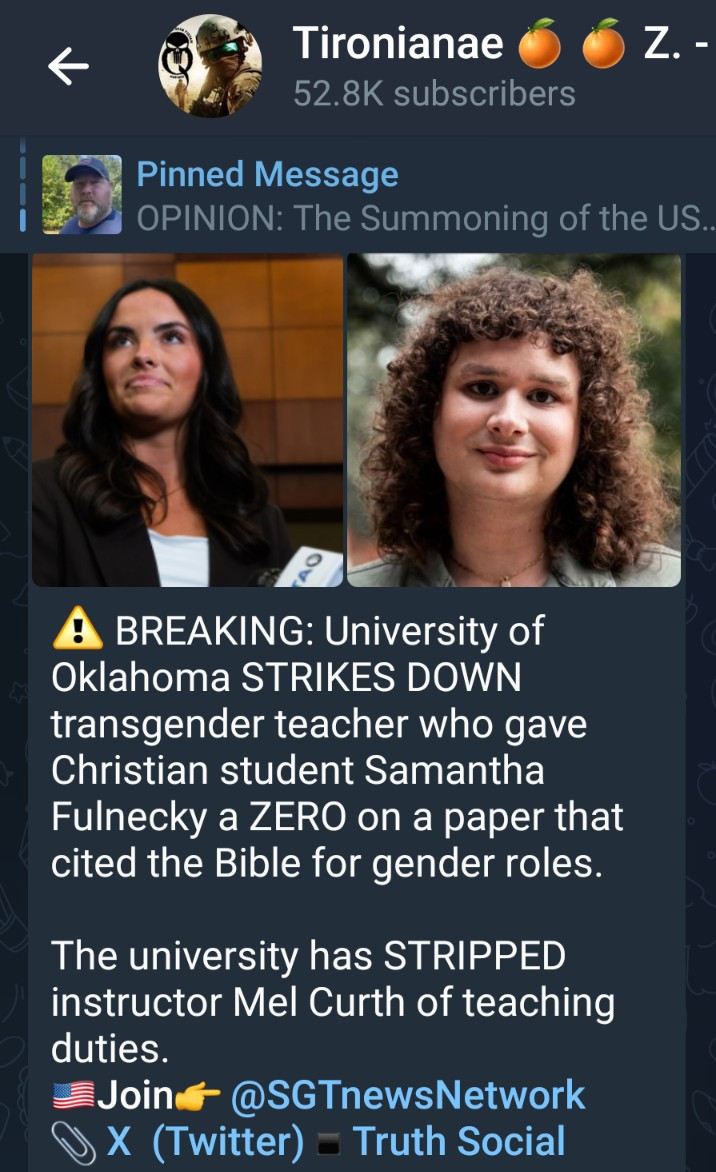Open the photo of the dark-haired woman
This screenshot has width=716, height=1172.
coord(187,420)
